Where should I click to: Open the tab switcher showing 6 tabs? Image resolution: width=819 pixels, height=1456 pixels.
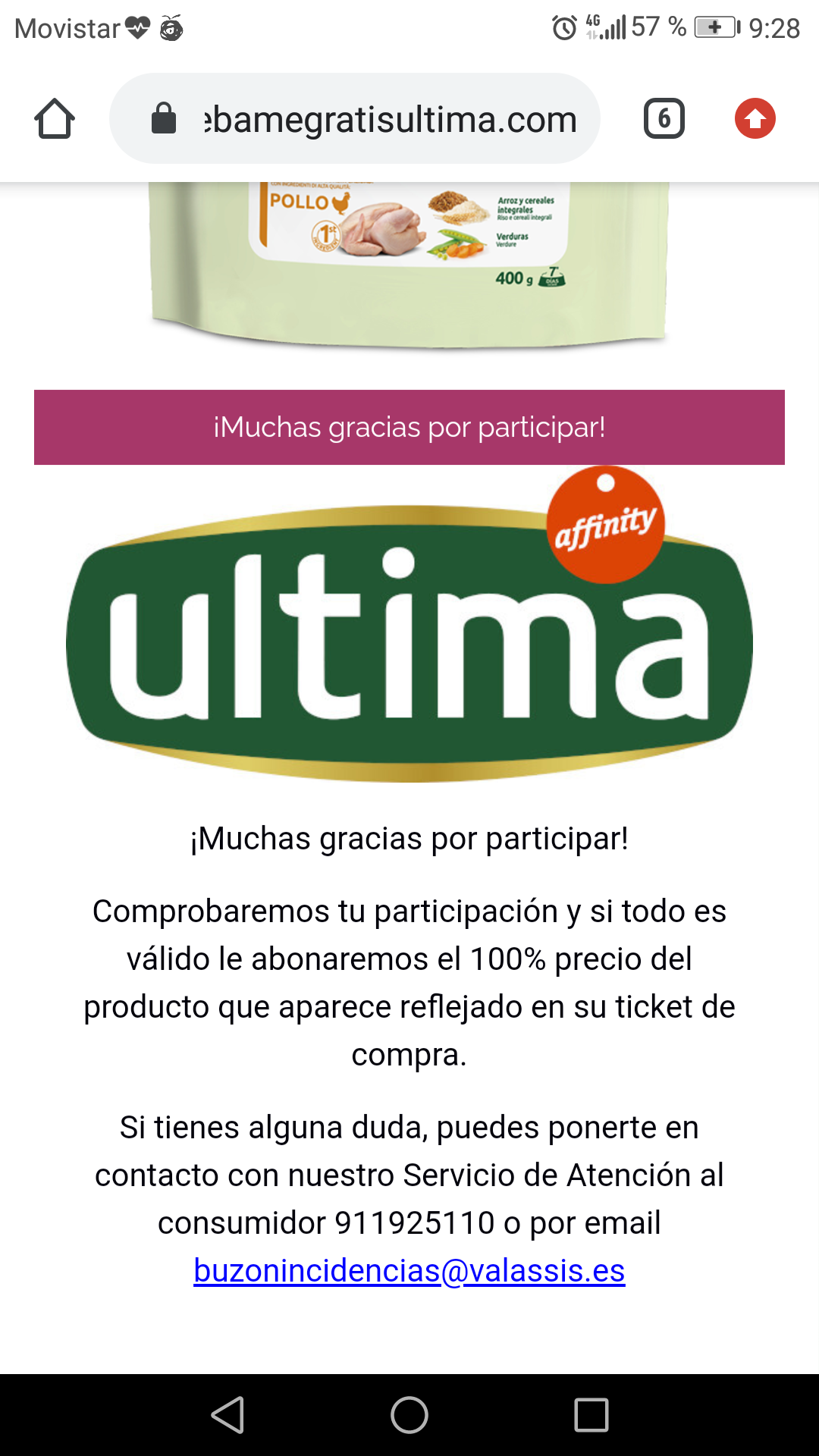(x=664, y=119)
